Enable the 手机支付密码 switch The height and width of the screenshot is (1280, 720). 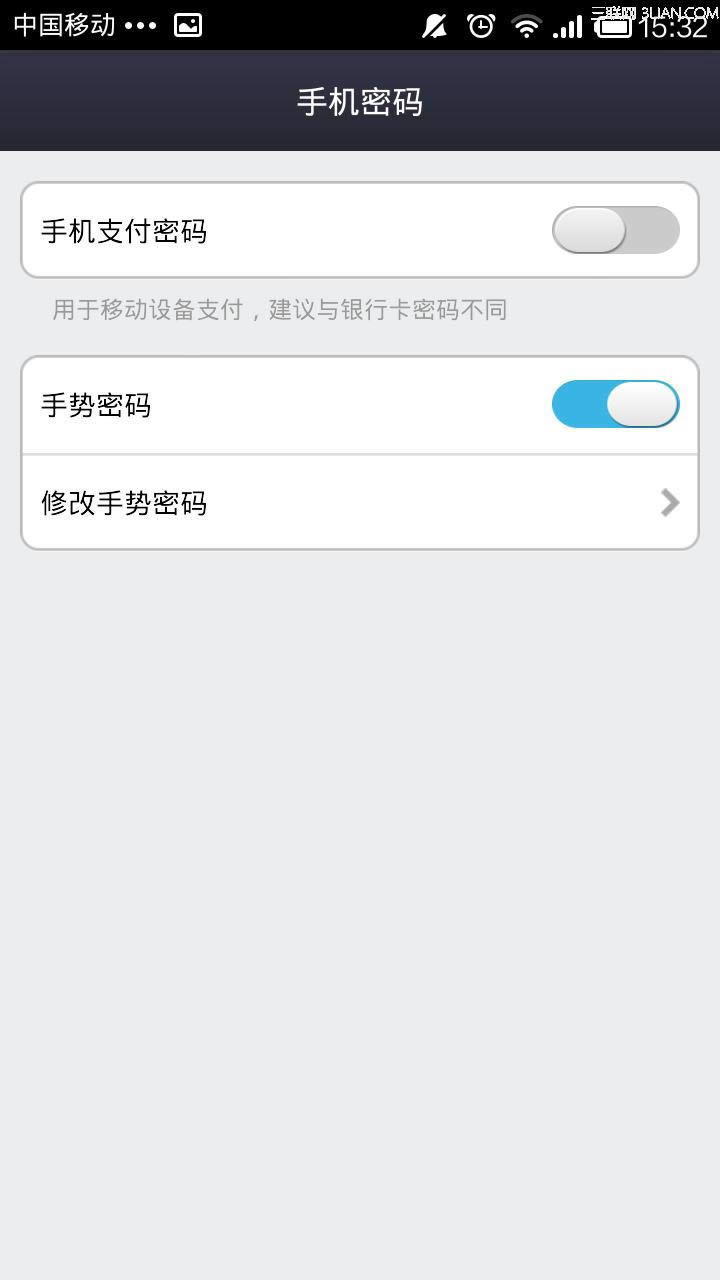point(615,230)
